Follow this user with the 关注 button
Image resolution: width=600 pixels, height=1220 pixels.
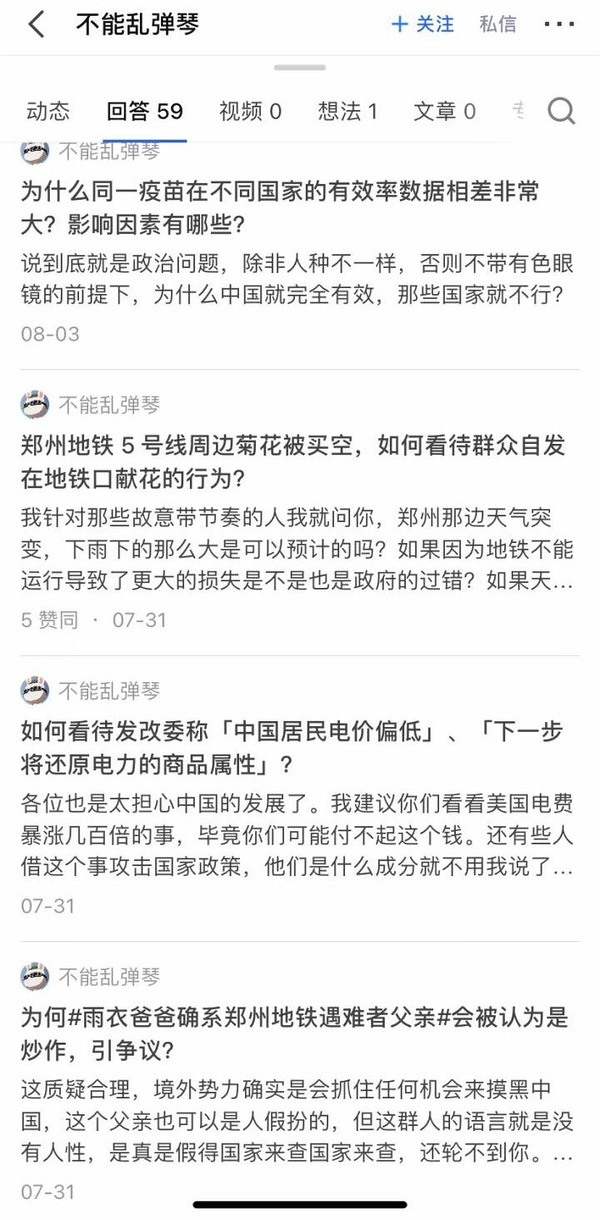tap(422, 25)
